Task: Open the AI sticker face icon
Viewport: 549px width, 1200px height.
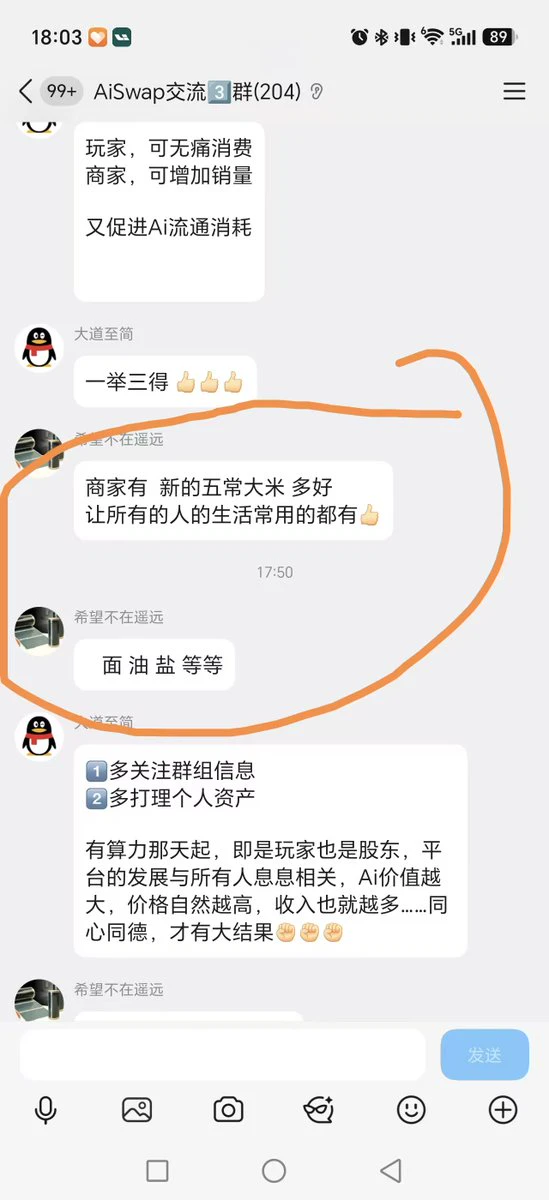Action: tap(319, 1110)
